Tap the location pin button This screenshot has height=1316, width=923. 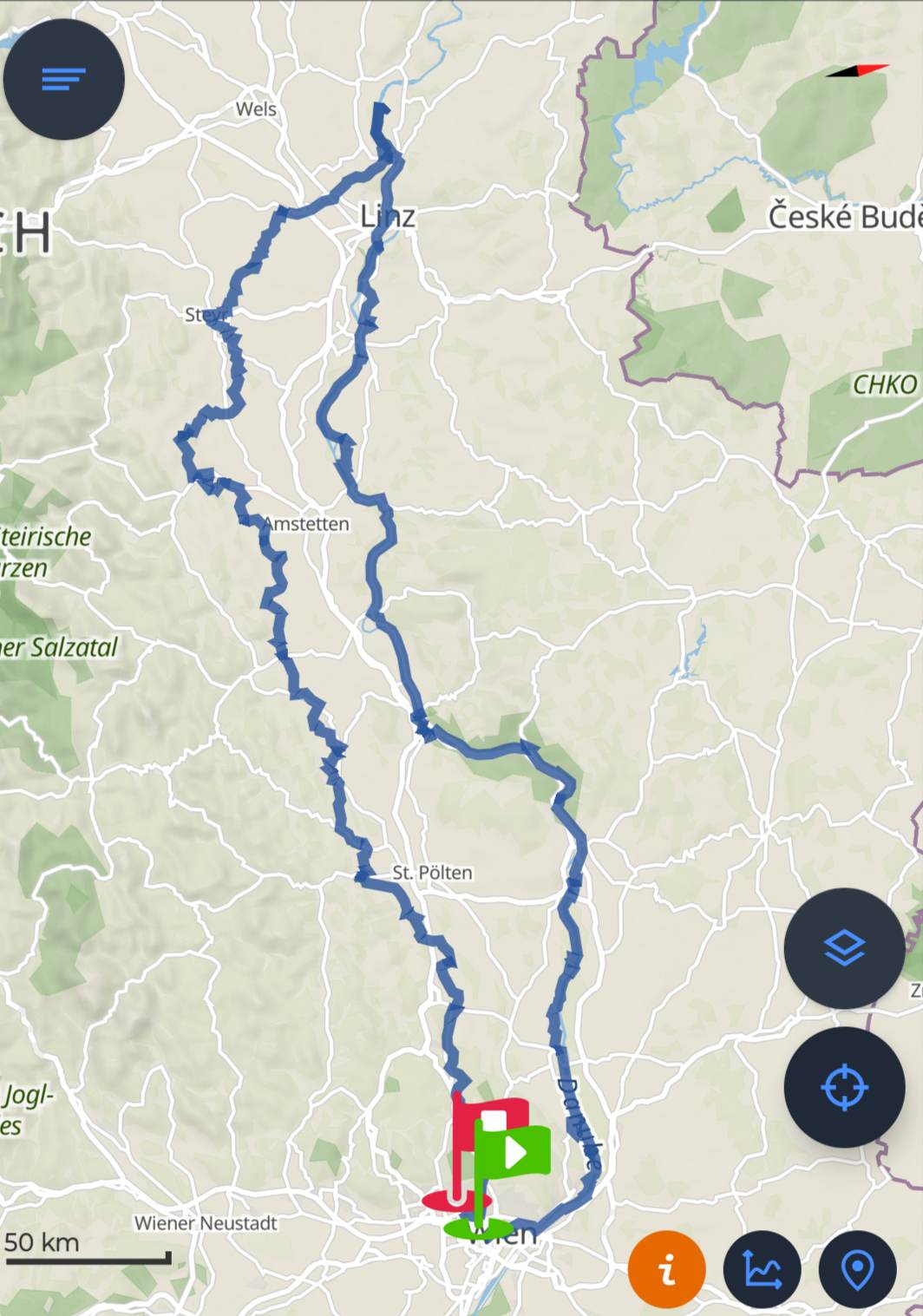click(x=857, y=1270)
